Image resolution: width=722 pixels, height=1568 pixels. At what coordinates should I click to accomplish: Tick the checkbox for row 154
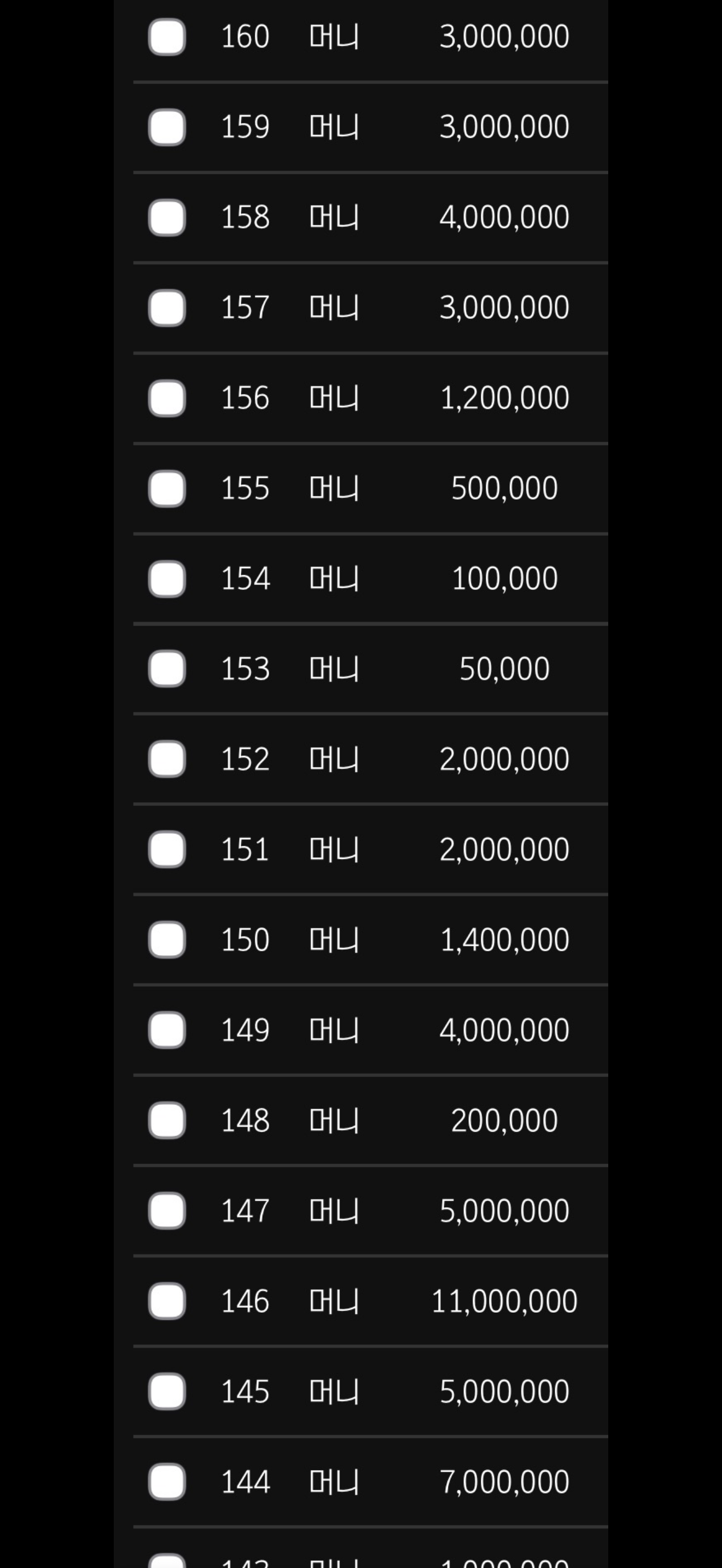pos(167,579)
